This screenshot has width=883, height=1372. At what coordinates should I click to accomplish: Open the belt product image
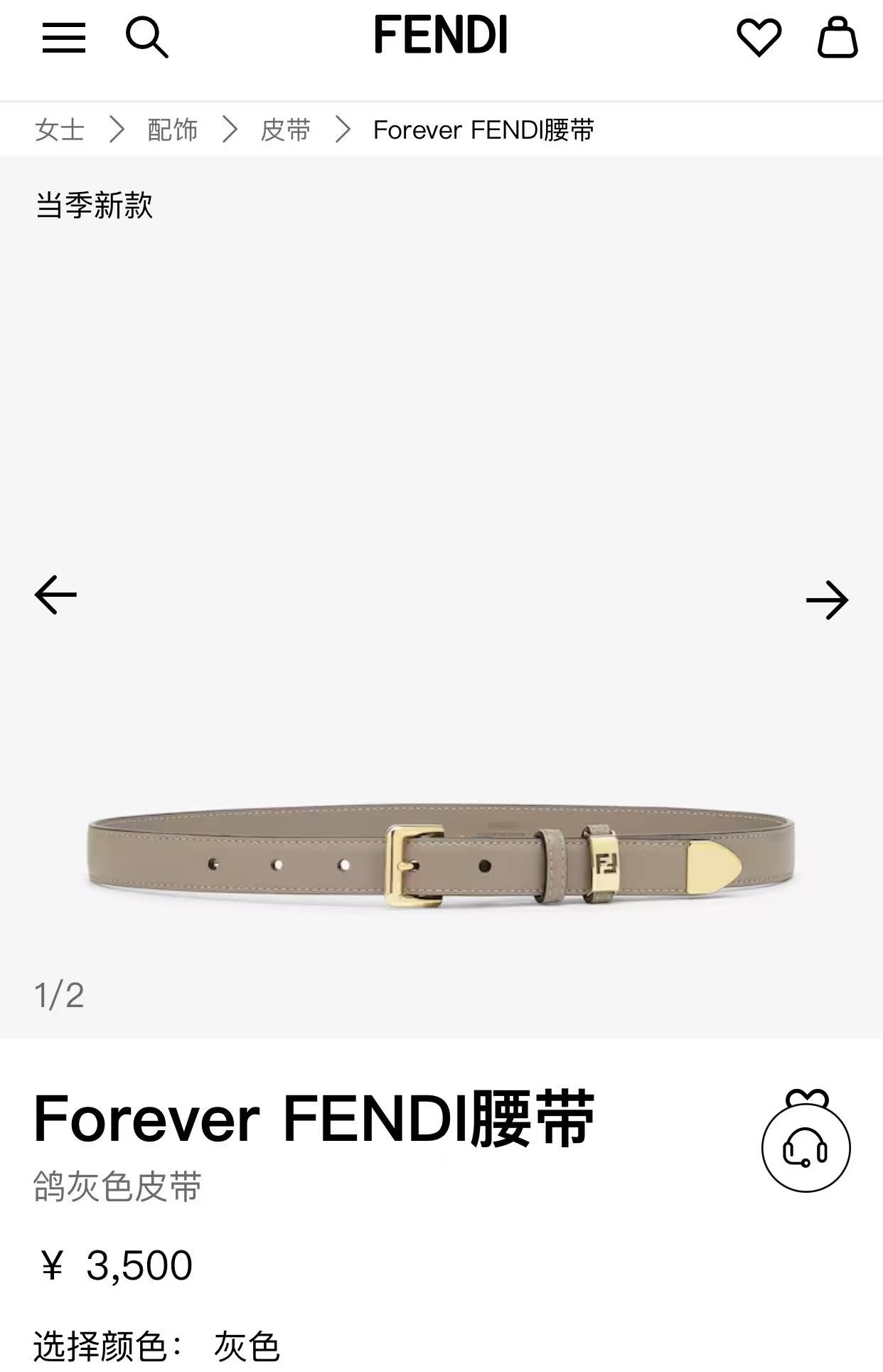pyautogui.click(x=441, y=861)
